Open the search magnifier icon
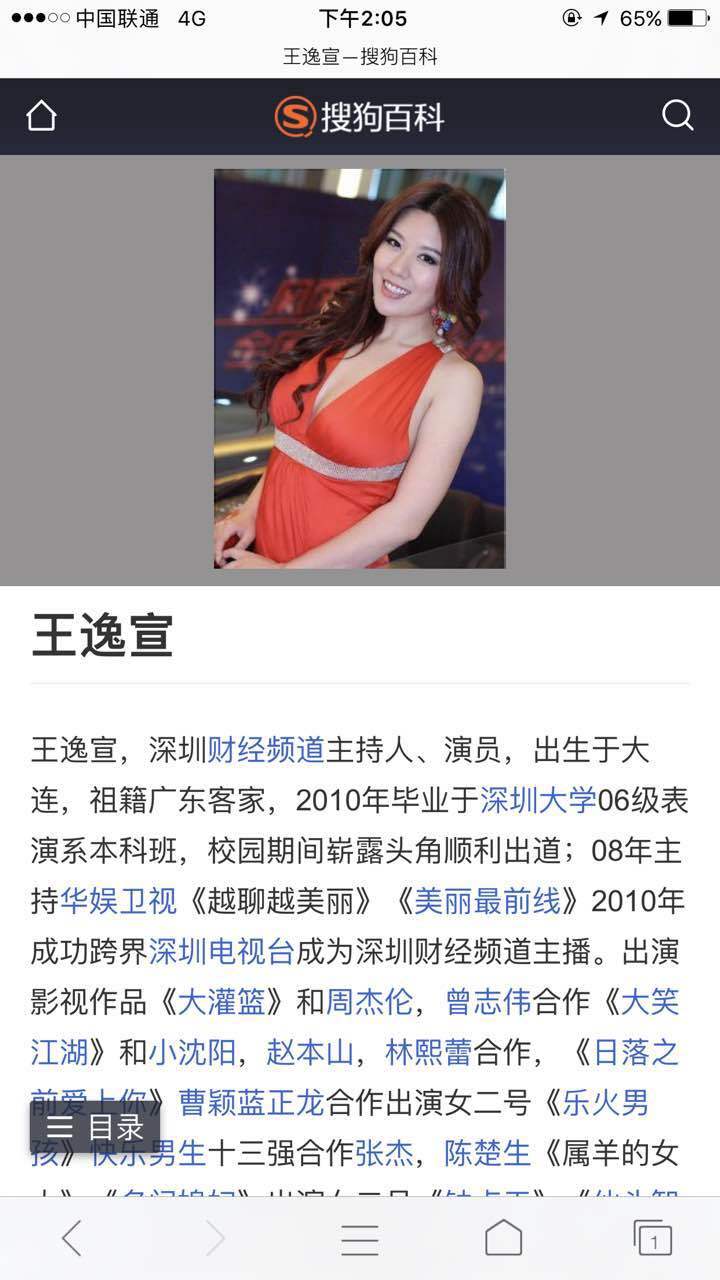The height and width of the screenshot is (1280, 720). [x=677, y=116]
